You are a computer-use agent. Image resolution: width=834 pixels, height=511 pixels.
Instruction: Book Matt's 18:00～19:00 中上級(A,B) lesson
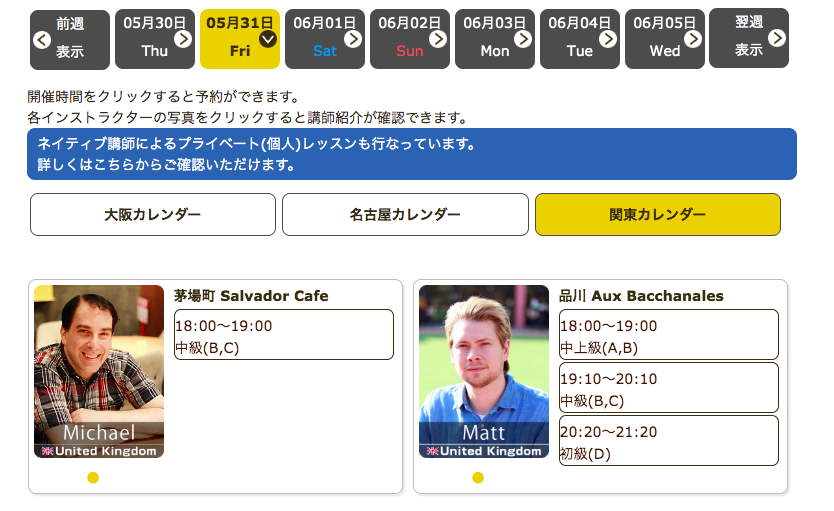pyautogui.click(x=668, y=335)
